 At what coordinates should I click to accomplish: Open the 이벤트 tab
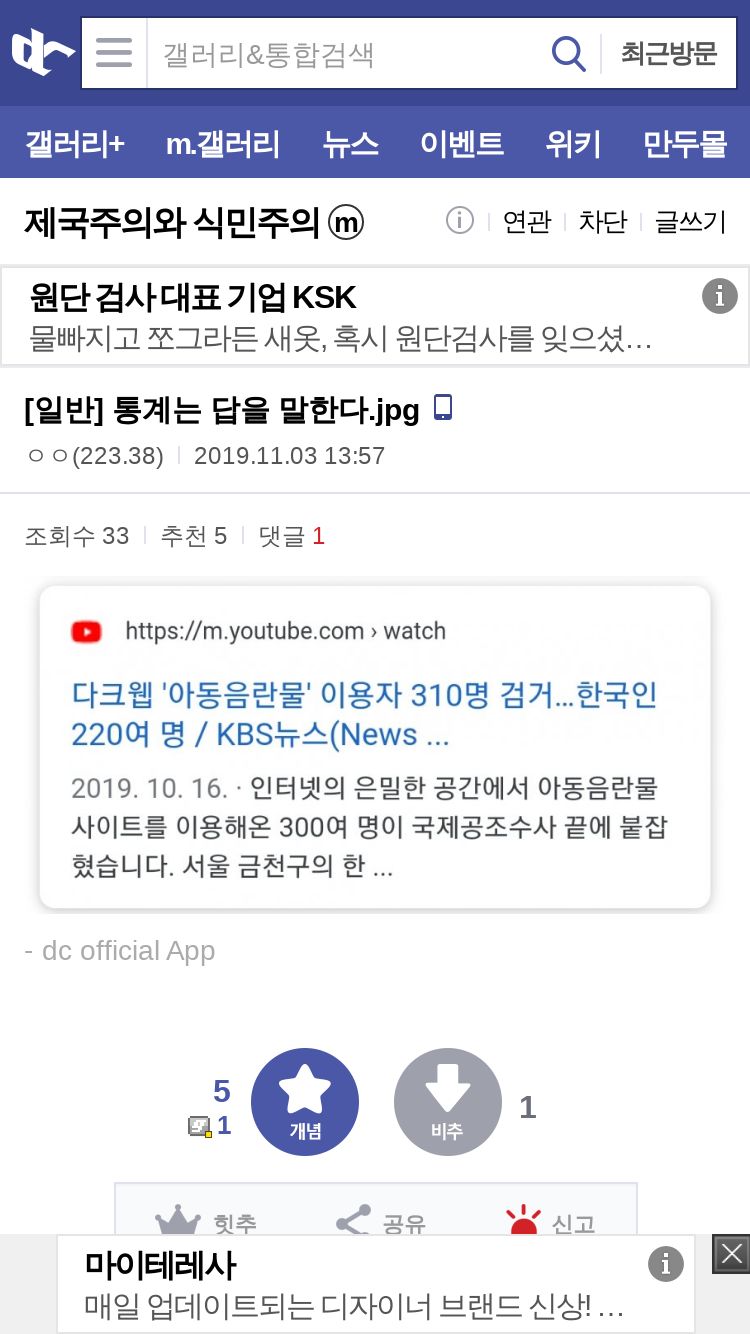click(x=462, y=143)
